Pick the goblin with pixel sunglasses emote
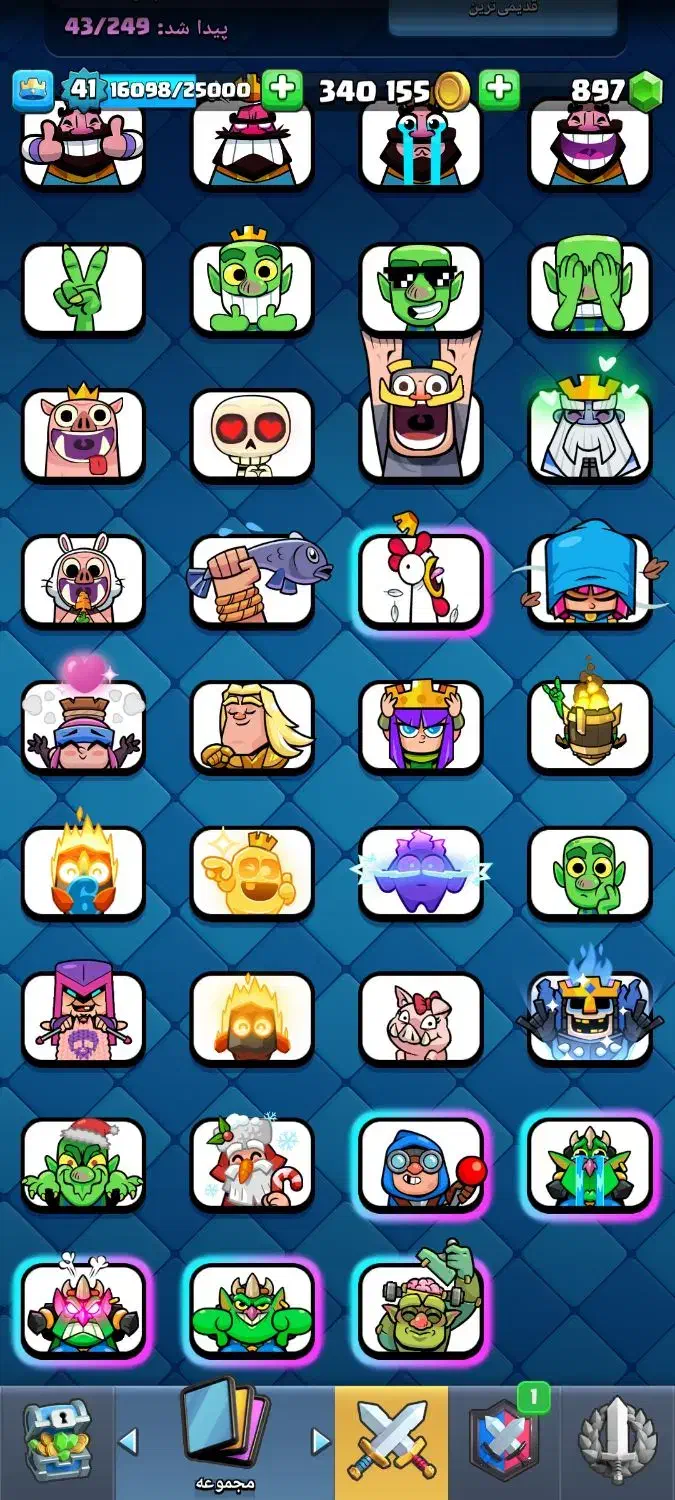Image resolution: width=675 pixels, height=1500 pixels. pyautogui.click(x=421, y=288)
